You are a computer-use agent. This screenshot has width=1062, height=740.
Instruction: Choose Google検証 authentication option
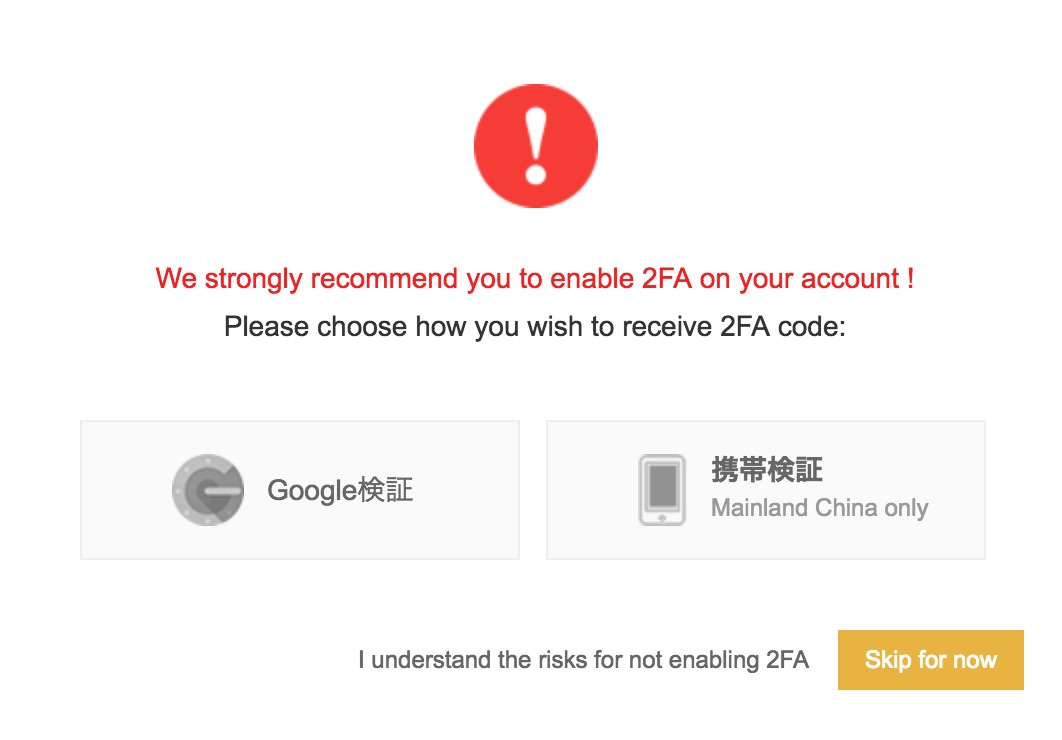pyautogui.click(x=300, y=489)
